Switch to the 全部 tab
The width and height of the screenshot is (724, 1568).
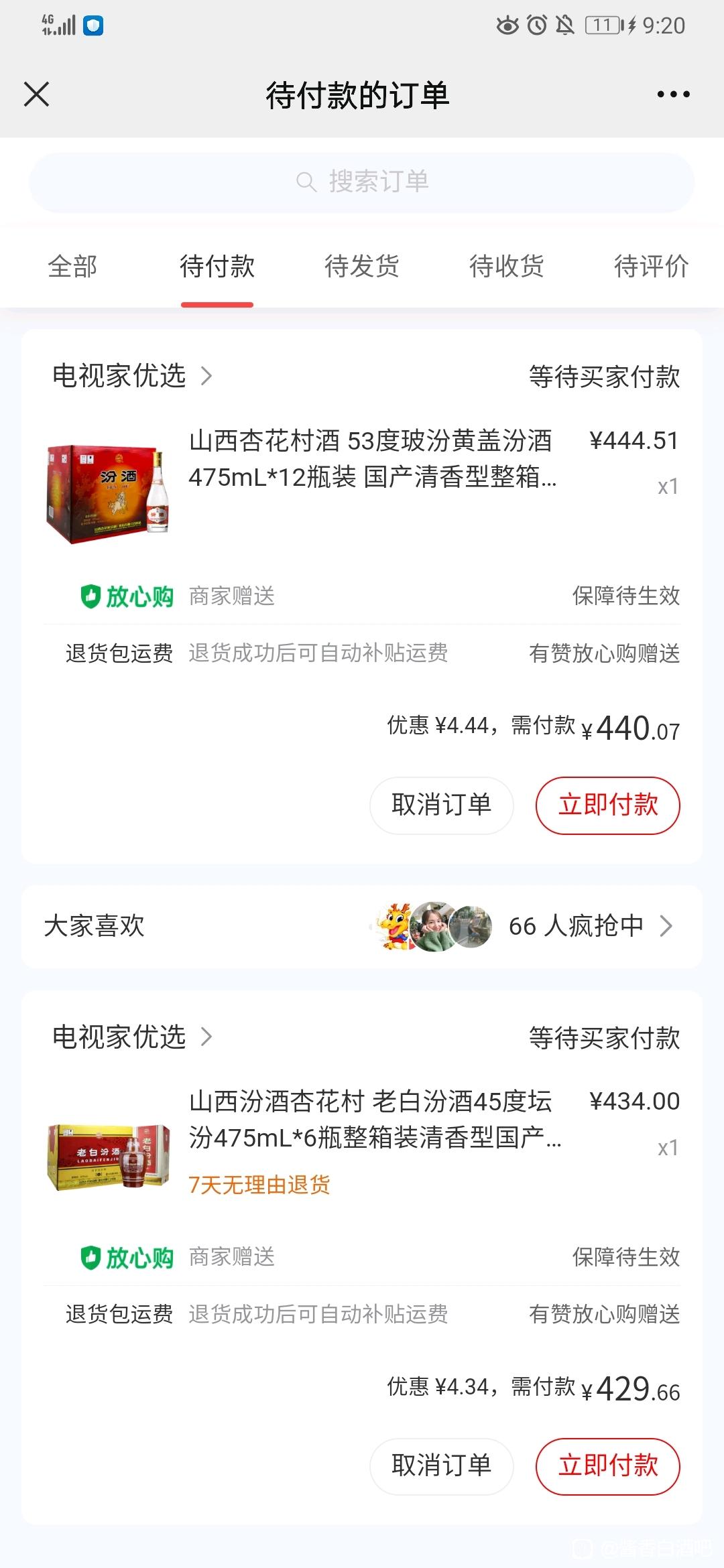(x=72, y=267)
